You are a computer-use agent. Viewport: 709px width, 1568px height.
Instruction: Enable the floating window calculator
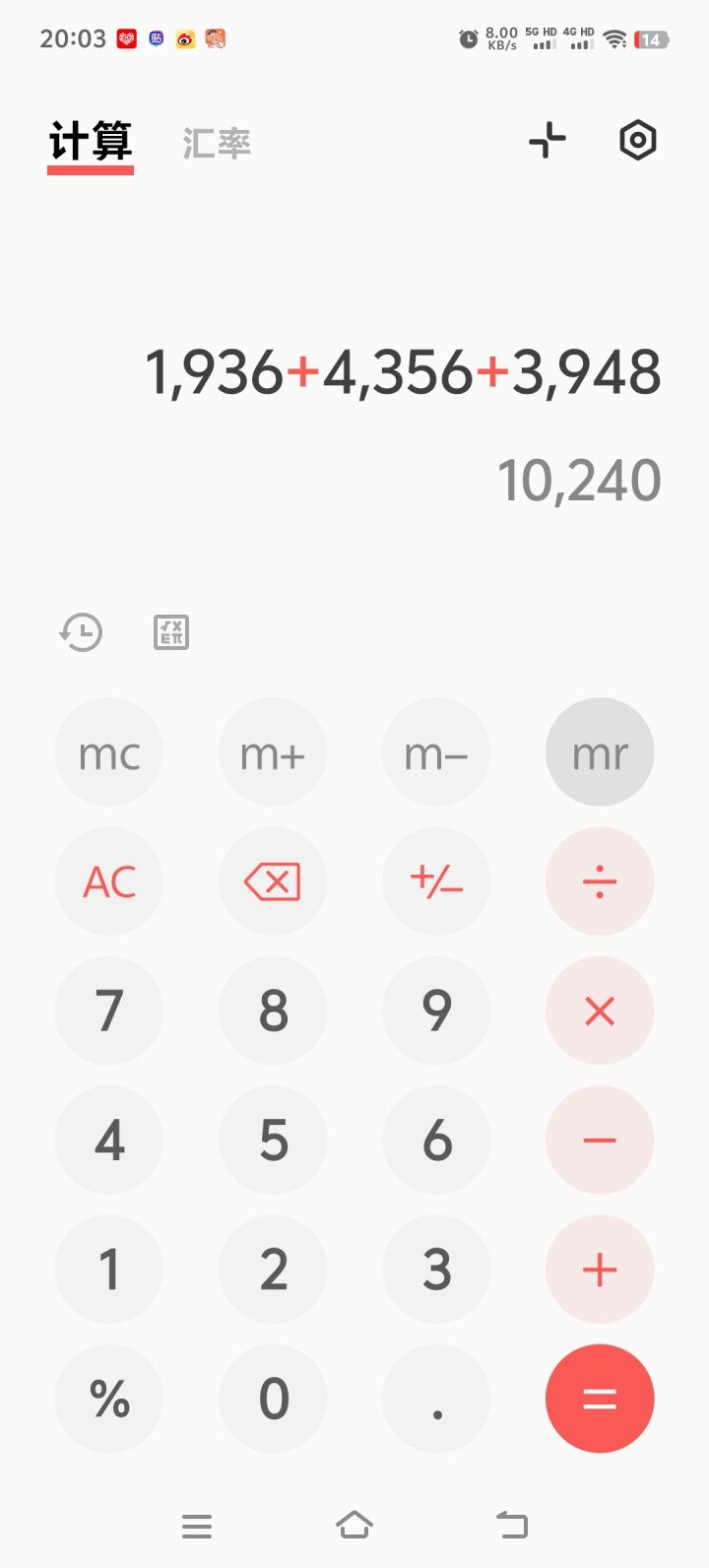coord(548,140)
